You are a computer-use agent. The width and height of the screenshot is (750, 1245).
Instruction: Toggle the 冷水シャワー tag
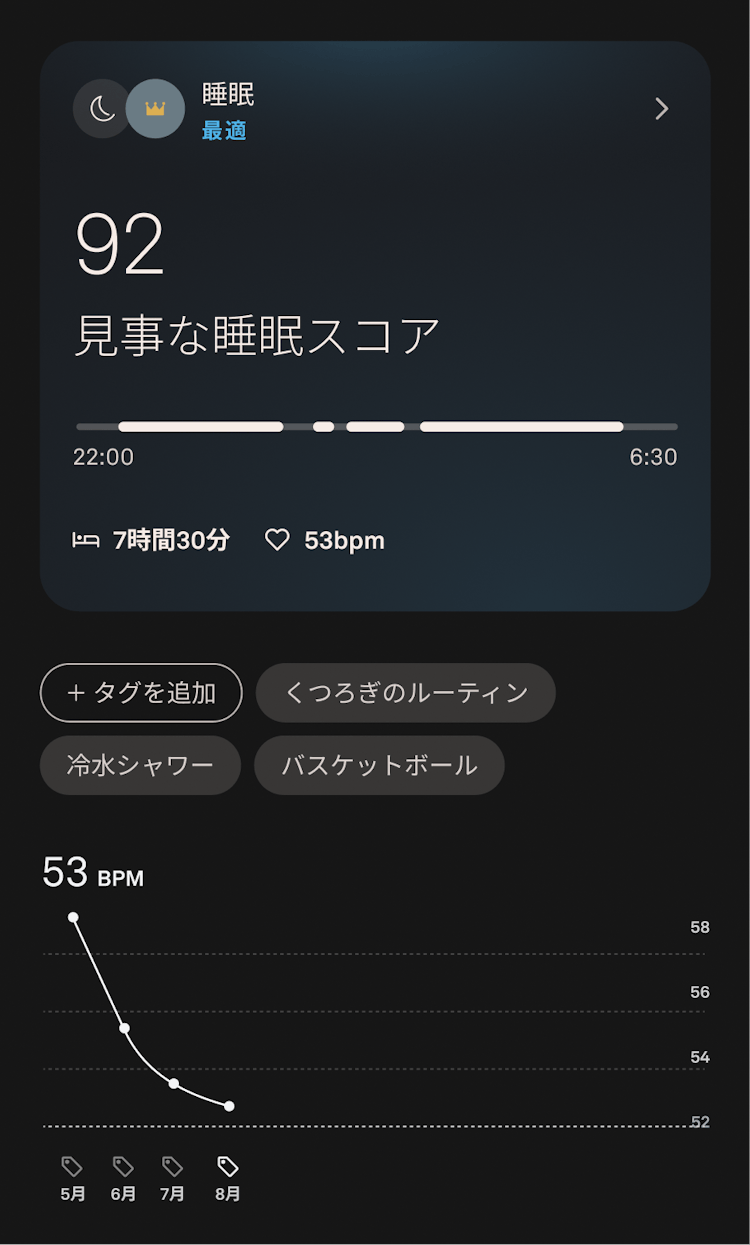click(140, 765)
